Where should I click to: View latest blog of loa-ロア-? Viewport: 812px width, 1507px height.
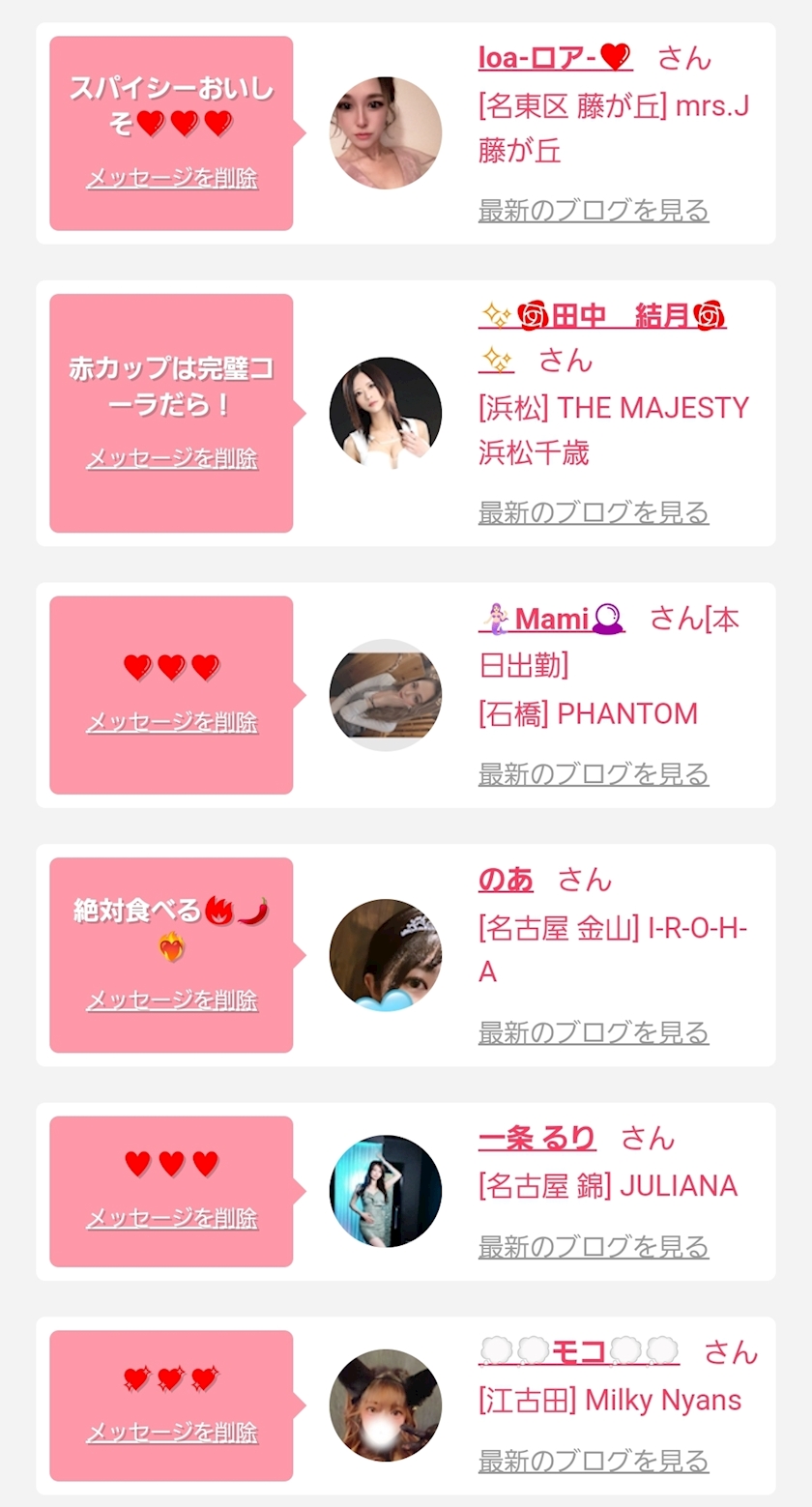pos(594,210)
